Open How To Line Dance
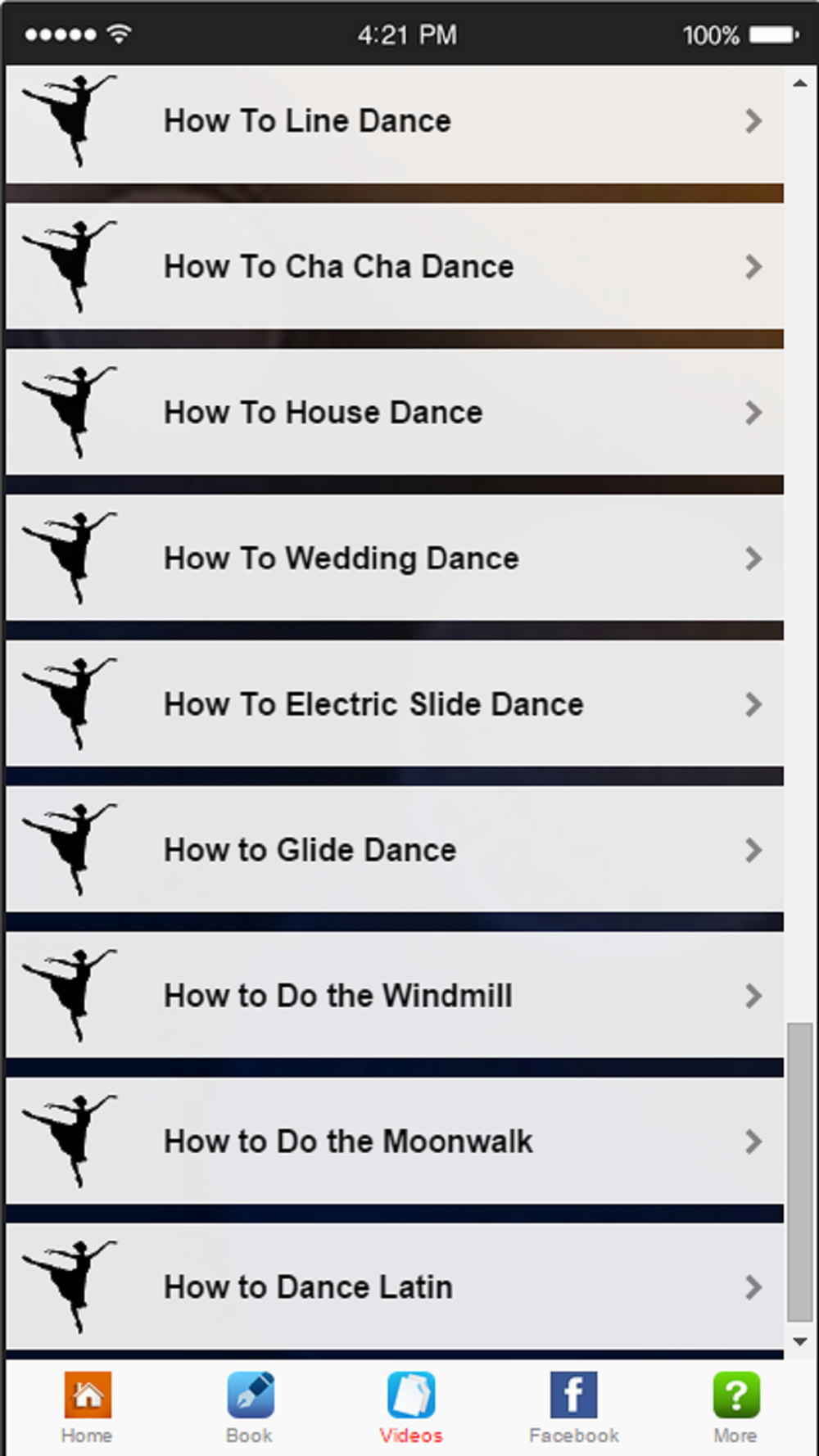 pos(395,123)
